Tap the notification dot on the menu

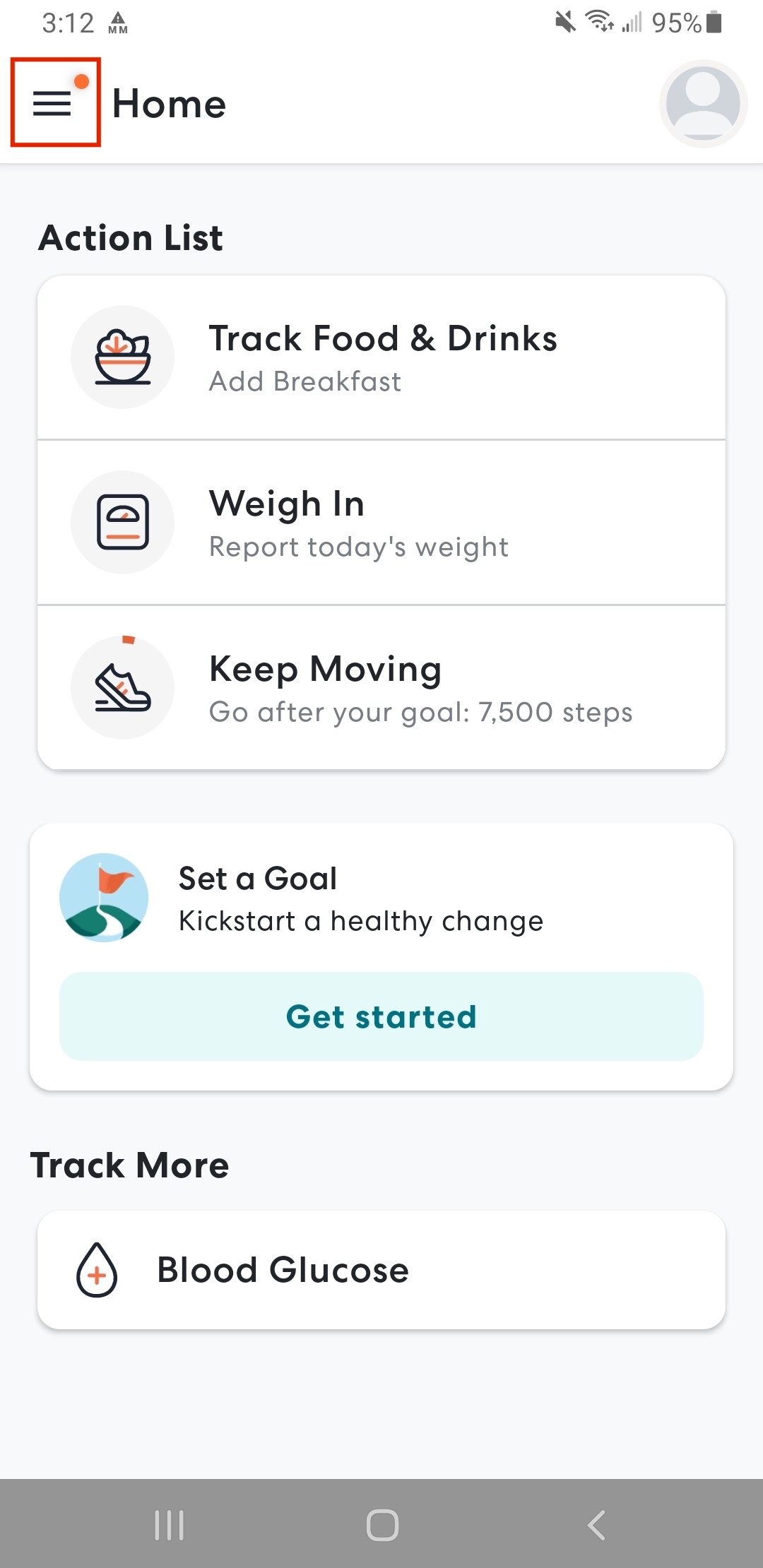point(83,81)
